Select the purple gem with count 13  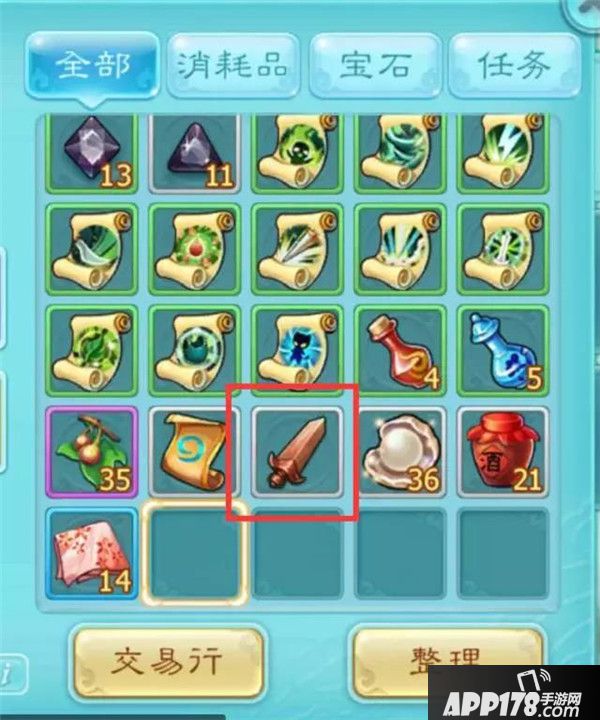(90, 153)
